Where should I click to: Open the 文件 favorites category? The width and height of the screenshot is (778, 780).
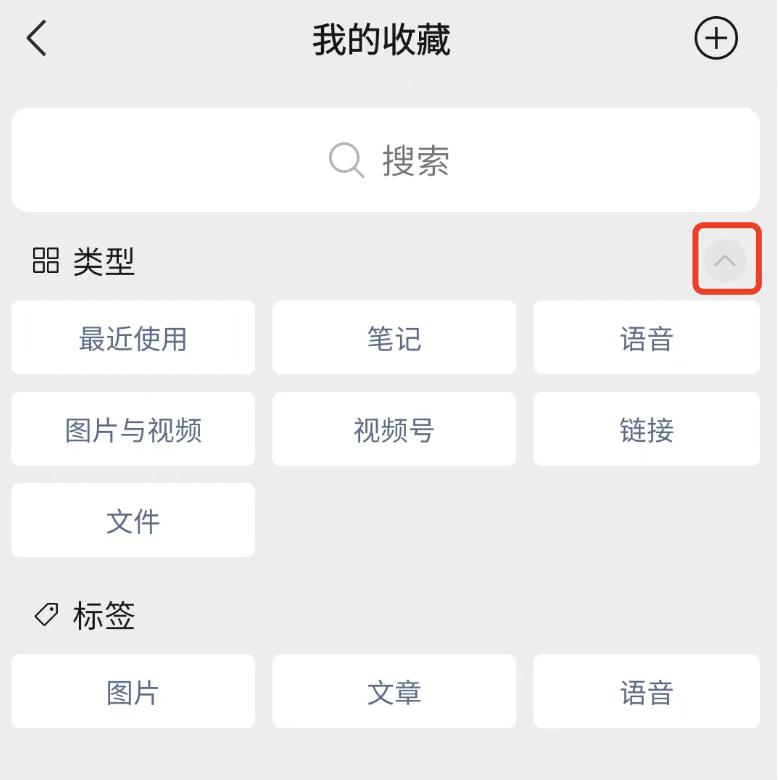132,519
